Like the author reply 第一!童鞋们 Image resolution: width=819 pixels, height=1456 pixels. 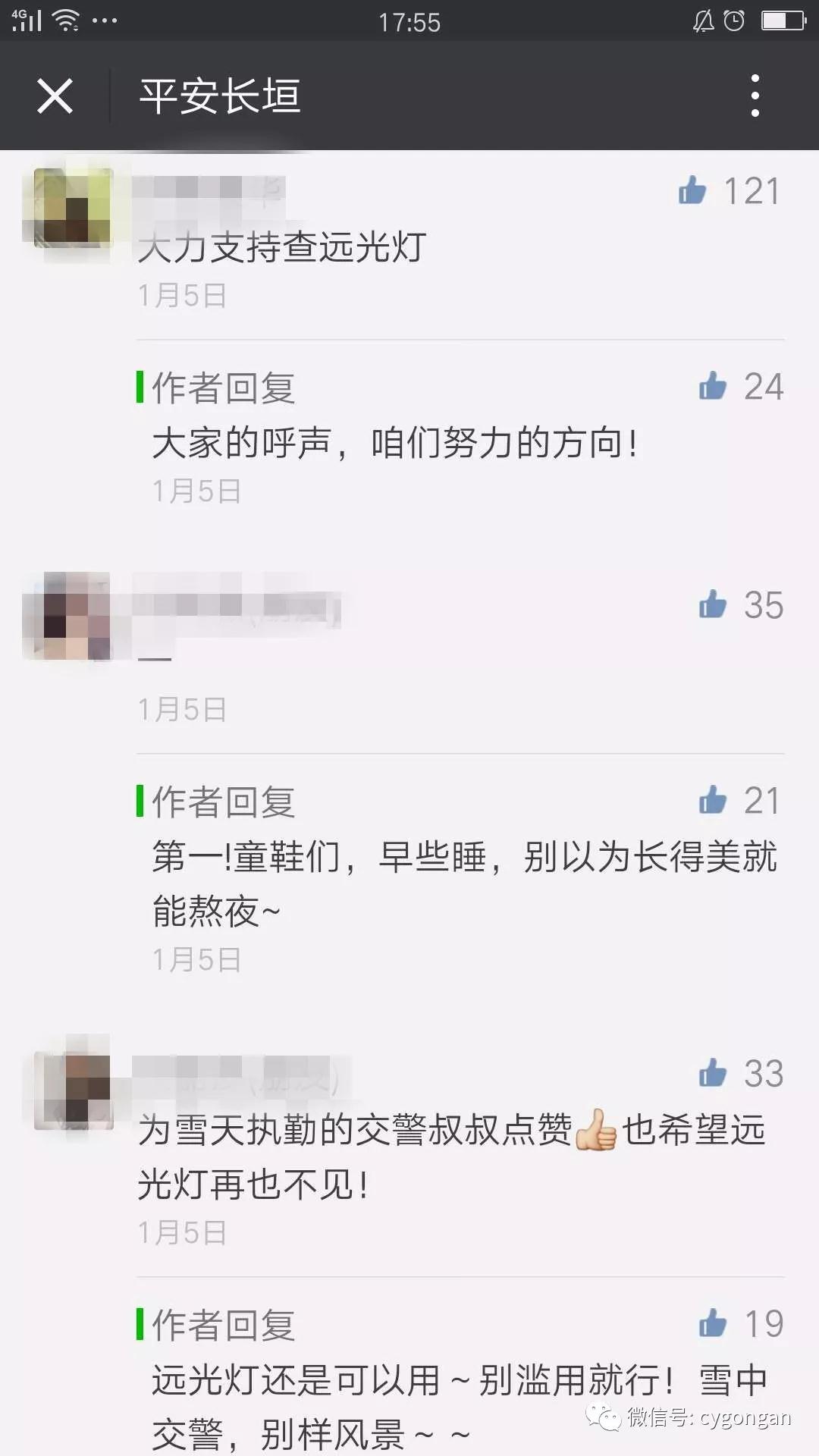click(x=713, y=800)
